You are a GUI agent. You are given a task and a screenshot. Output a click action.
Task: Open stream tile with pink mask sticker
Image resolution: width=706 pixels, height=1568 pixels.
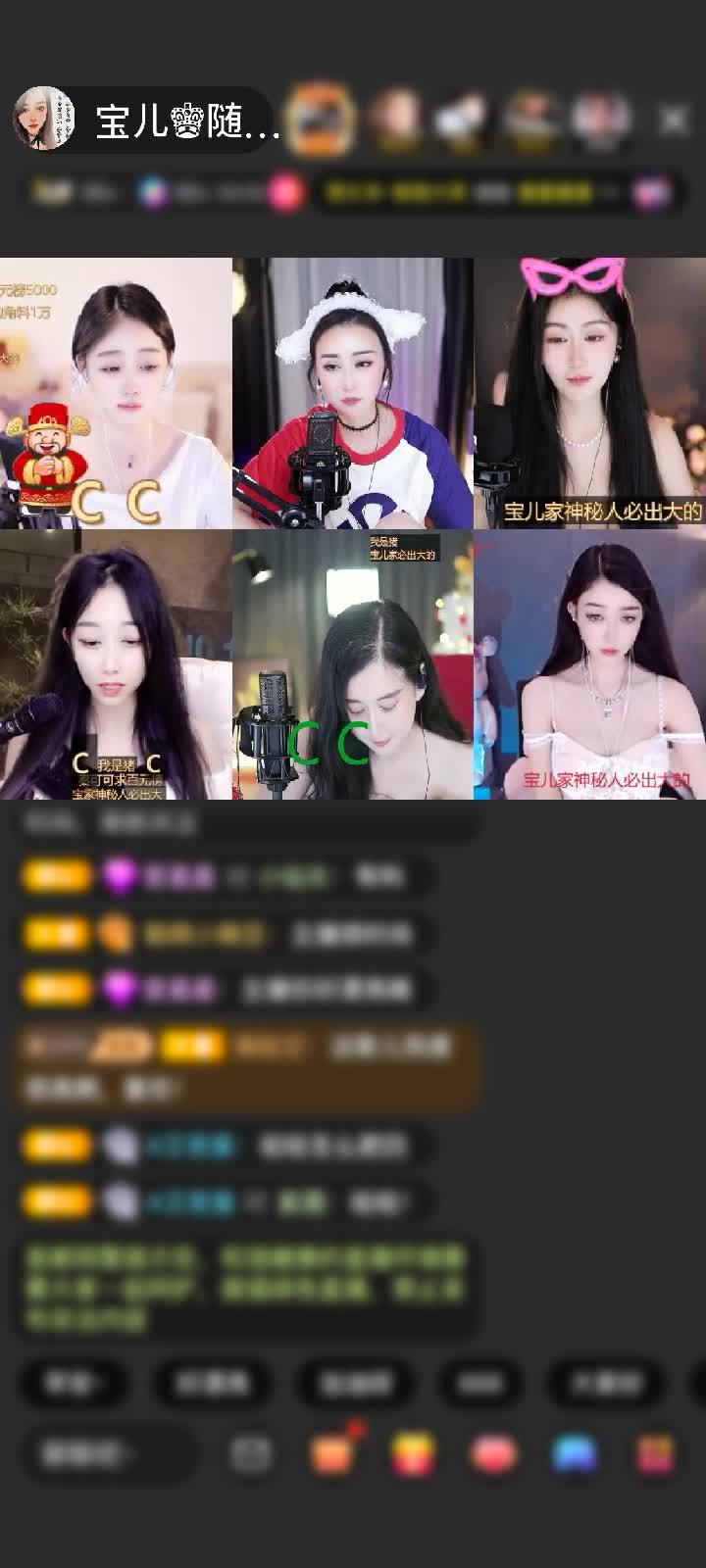[x=589, y=393]
